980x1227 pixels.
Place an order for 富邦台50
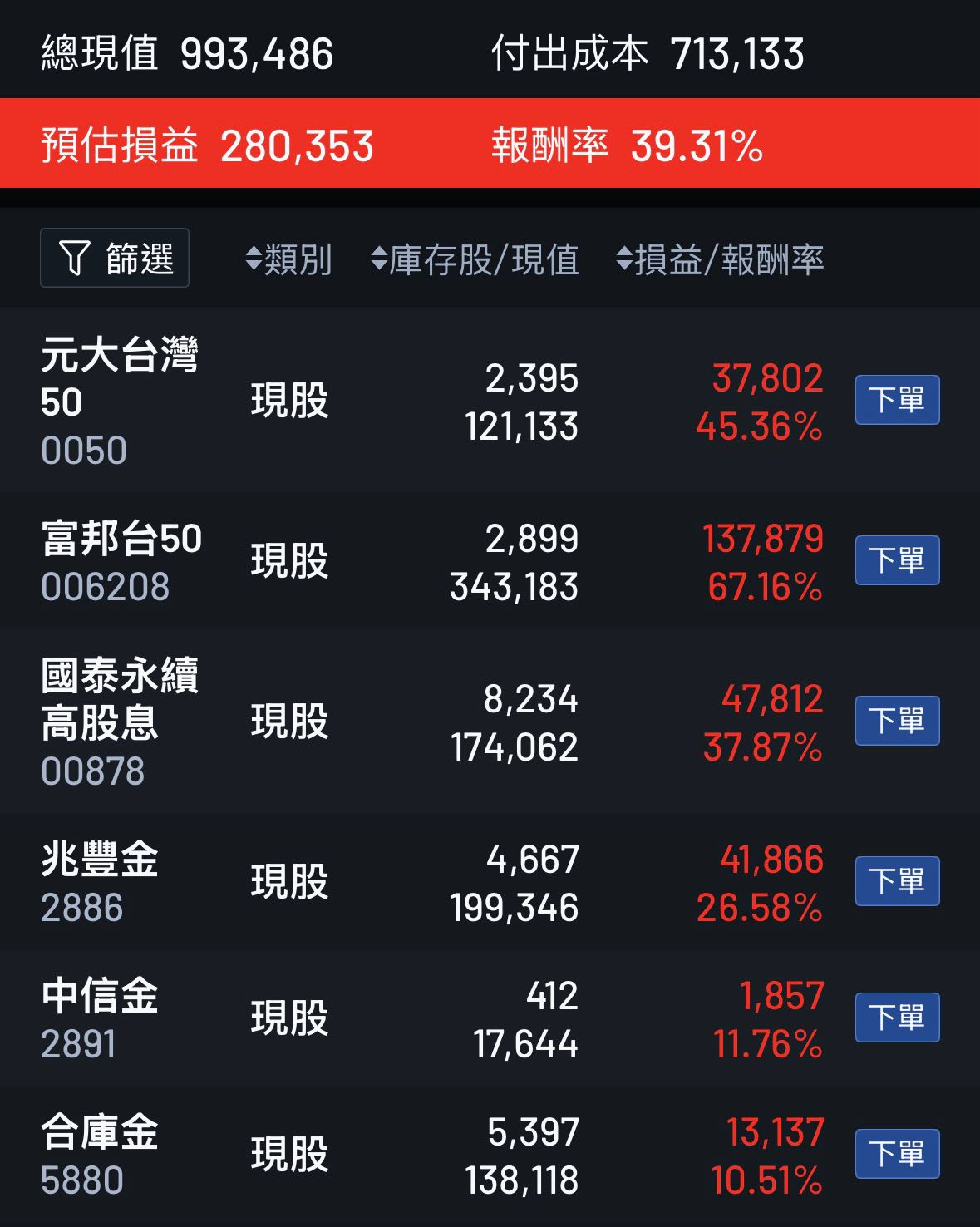[897, 560]
